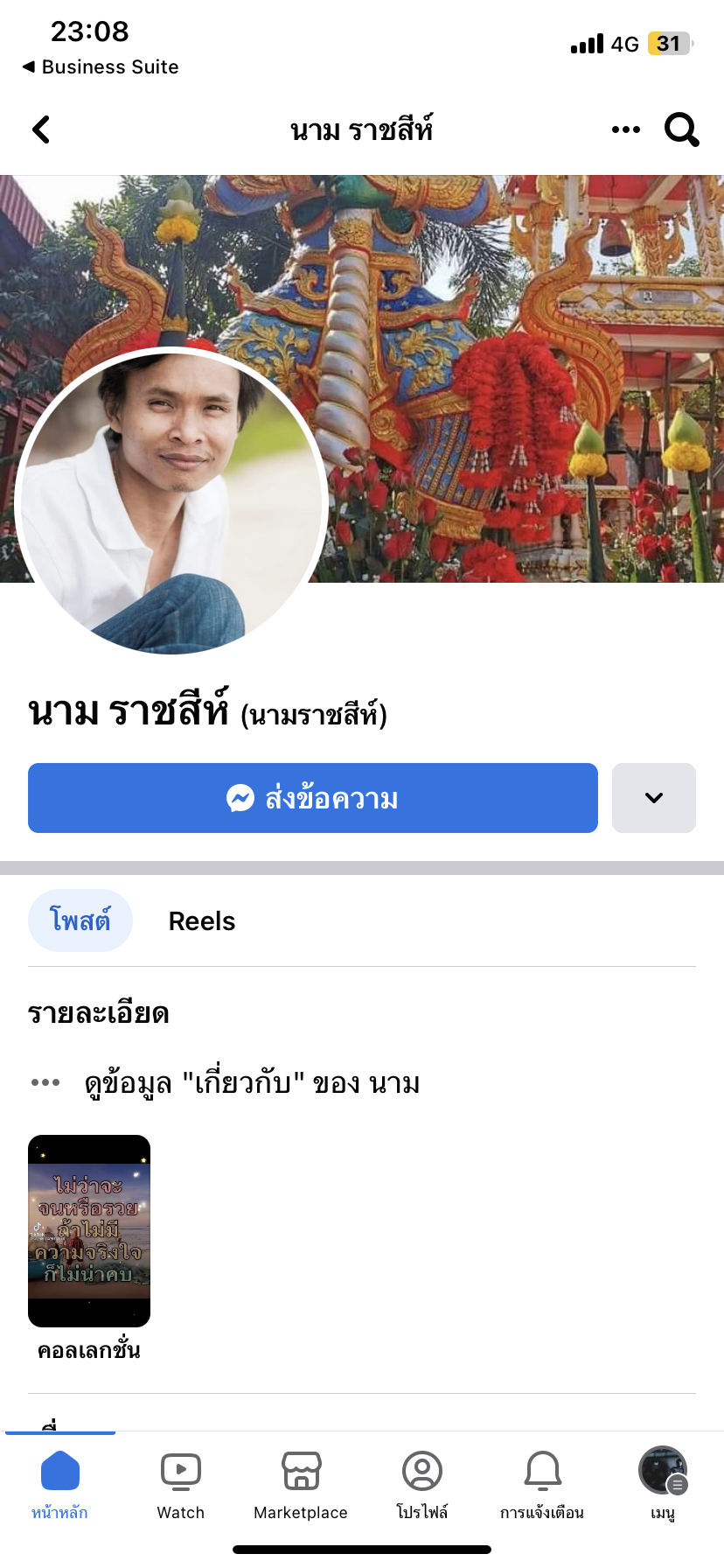
Task: Open Marketplace tab
Action: tap(301, 1484)
